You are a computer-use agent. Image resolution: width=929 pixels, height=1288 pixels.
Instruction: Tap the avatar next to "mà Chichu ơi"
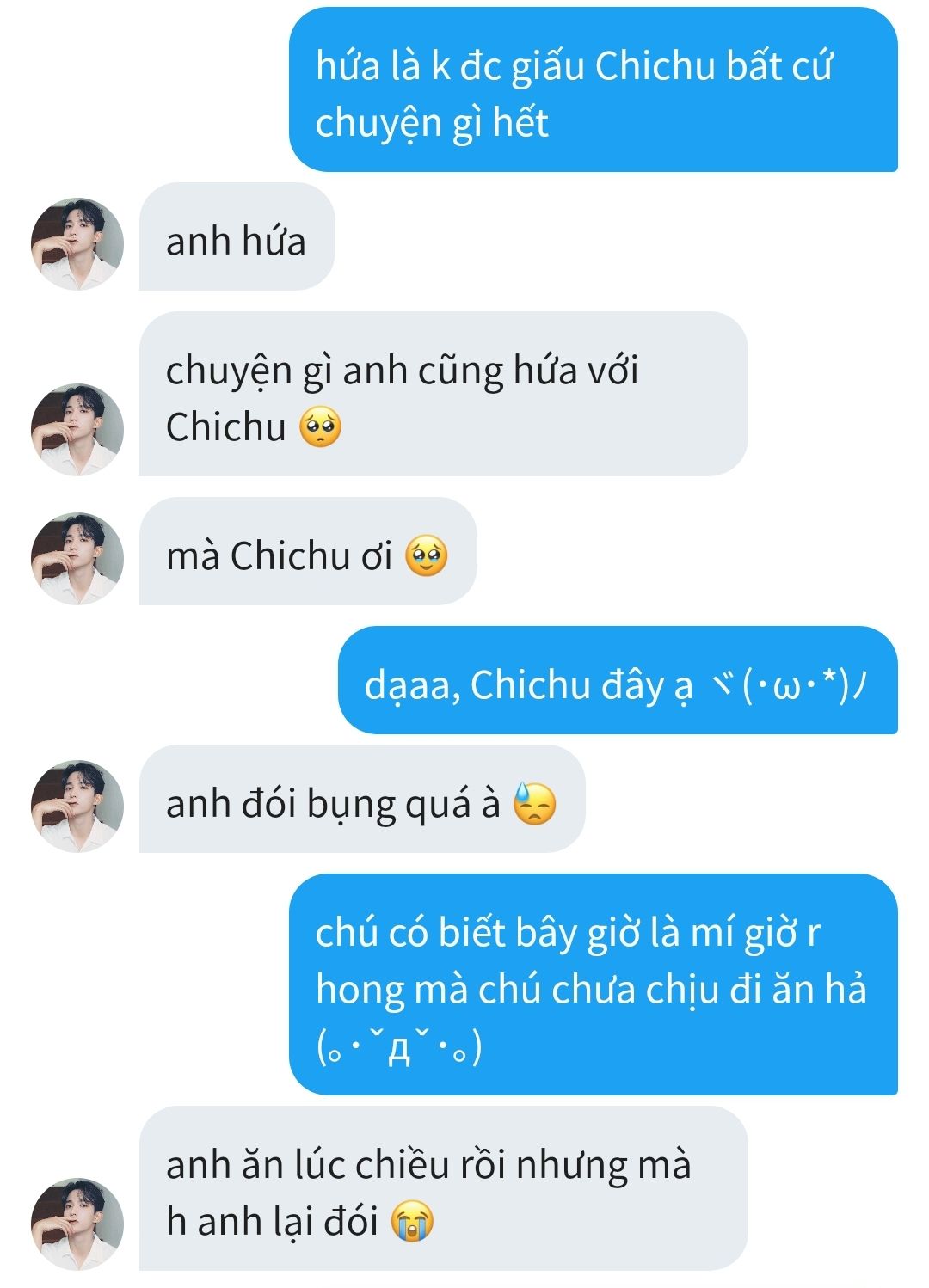pyautogui.click(x=77, y=559)
